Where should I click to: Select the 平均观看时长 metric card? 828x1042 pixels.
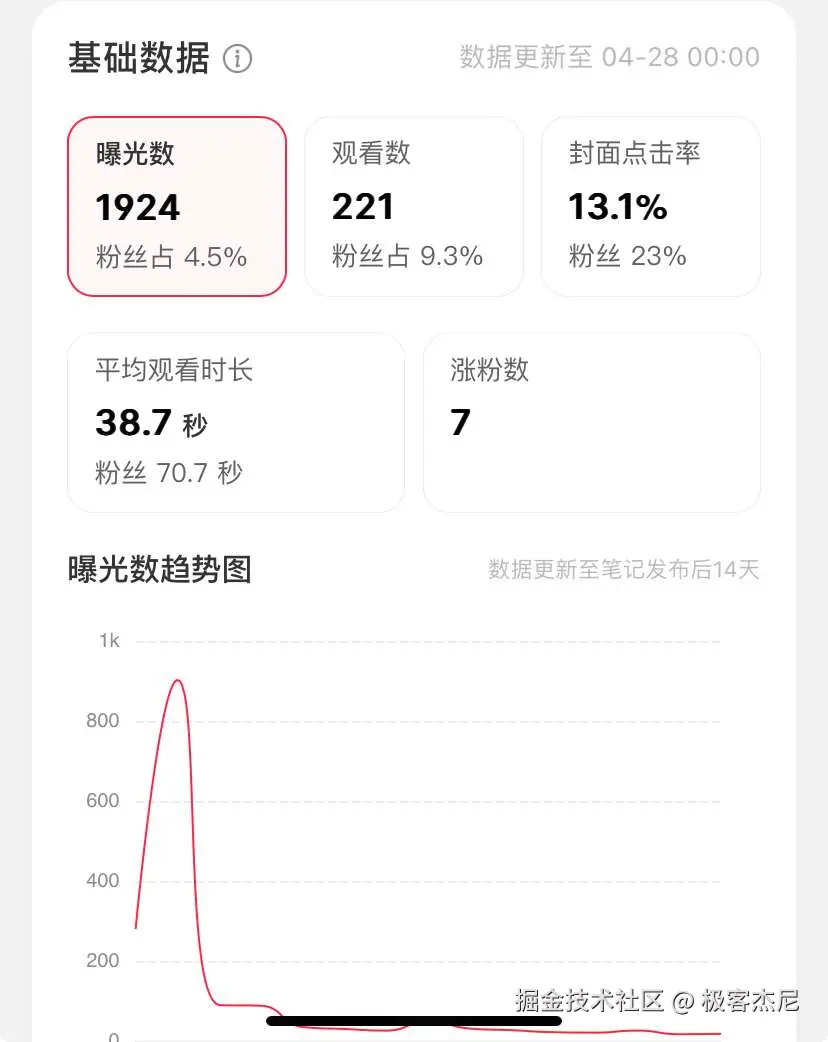click(x=235, y=422)
